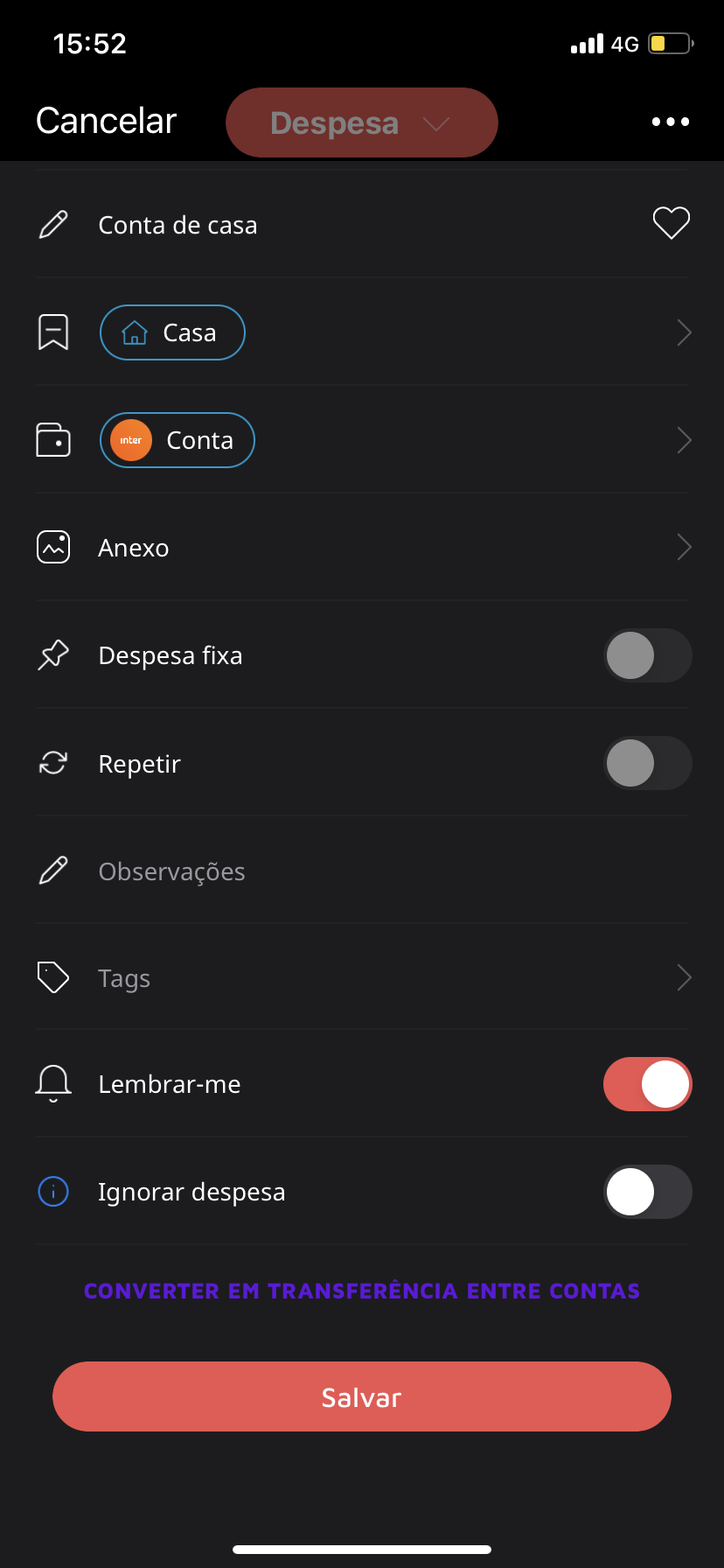Tap Cancelar to discard the expense
Viewport: 724px width, 1568px height.
106,122
